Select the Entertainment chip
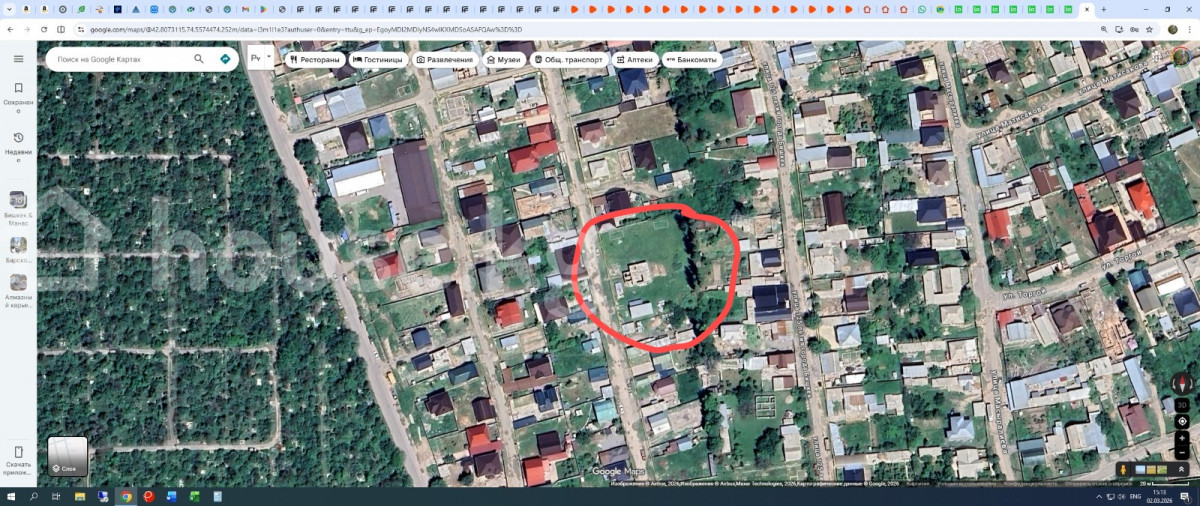This screenshot has height=506, width=1200. coord(445,59)
